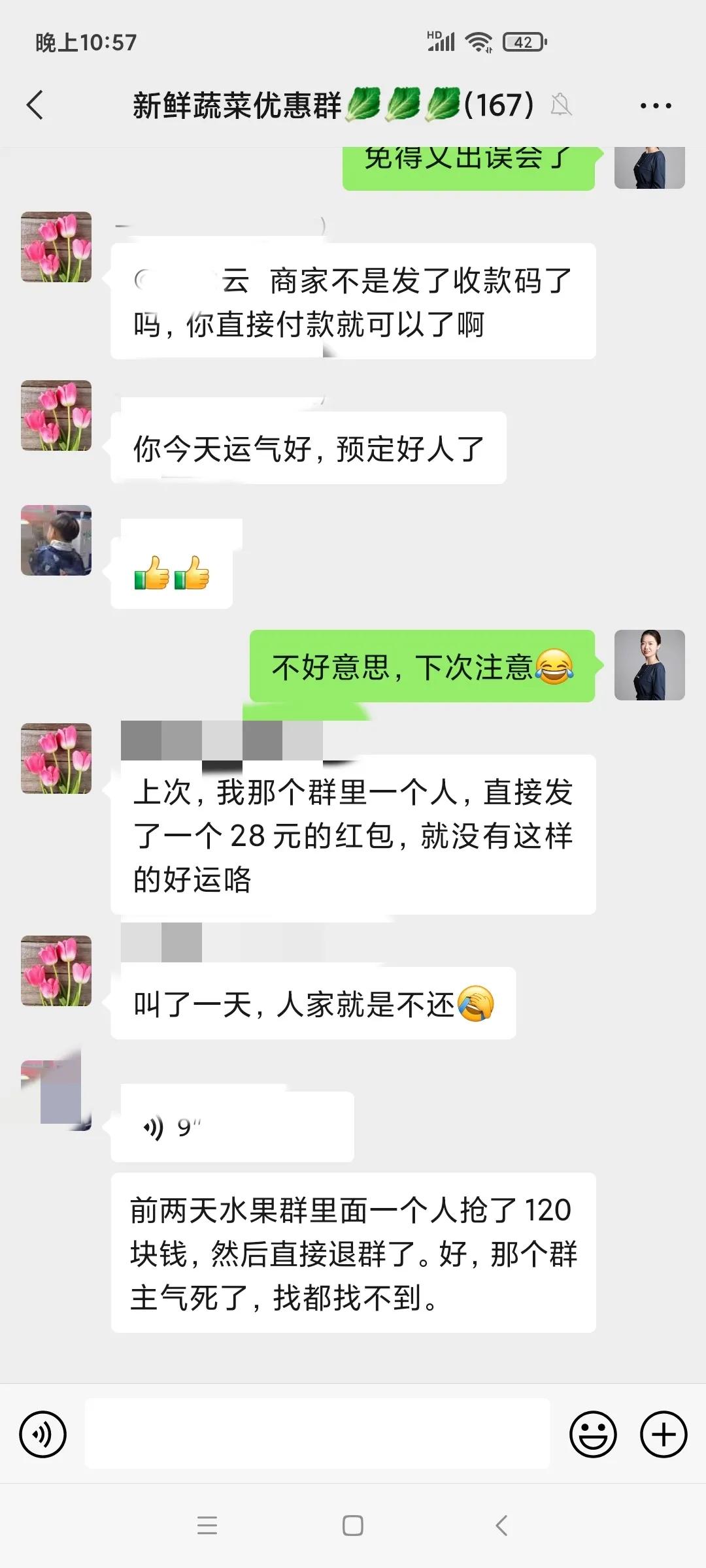Tap the child photo avatar
706x1568 pixels.
56,542
